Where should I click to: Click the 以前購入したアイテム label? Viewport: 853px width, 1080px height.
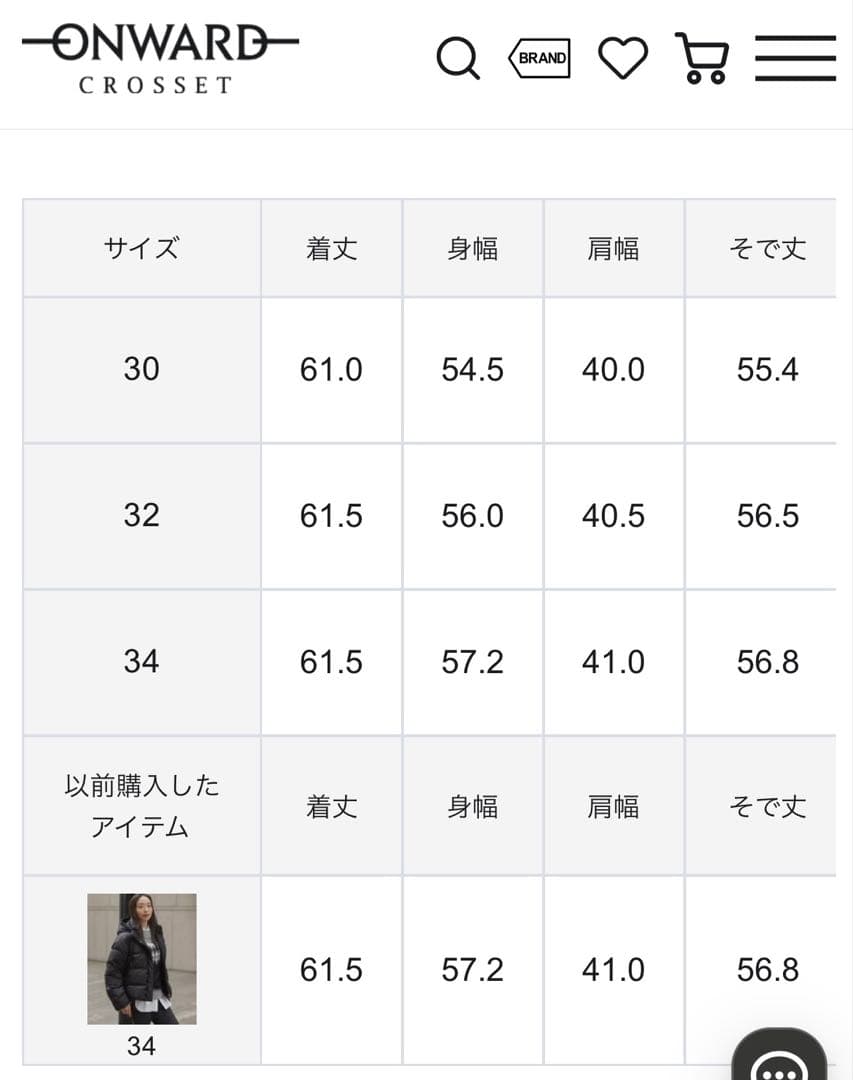tap(143, 806)
